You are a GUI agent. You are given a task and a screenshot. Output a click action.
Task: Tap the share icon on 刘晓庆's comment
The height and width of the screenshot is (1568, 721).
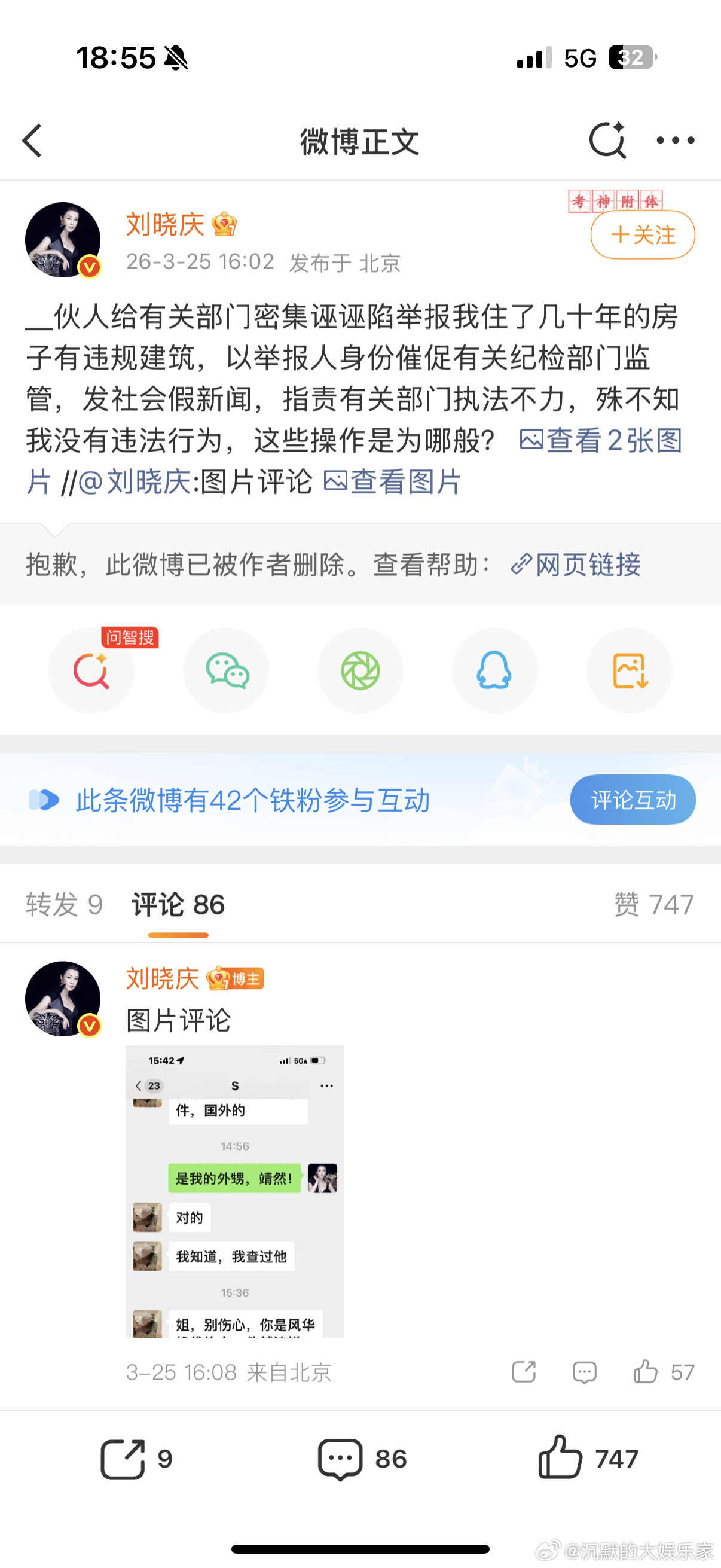[x=524, y=1372]
